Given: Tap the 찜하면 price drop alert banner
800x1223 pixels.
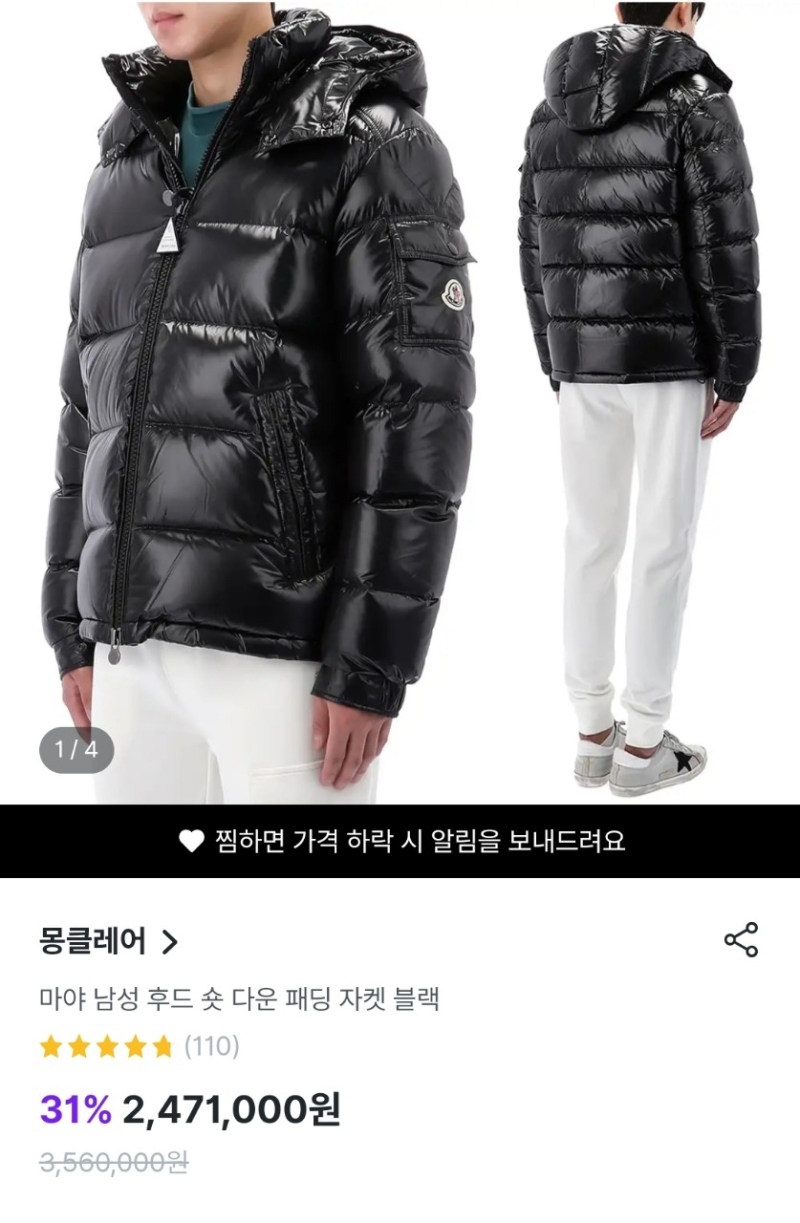Looking at the screenshot, I should pos(400,841).
